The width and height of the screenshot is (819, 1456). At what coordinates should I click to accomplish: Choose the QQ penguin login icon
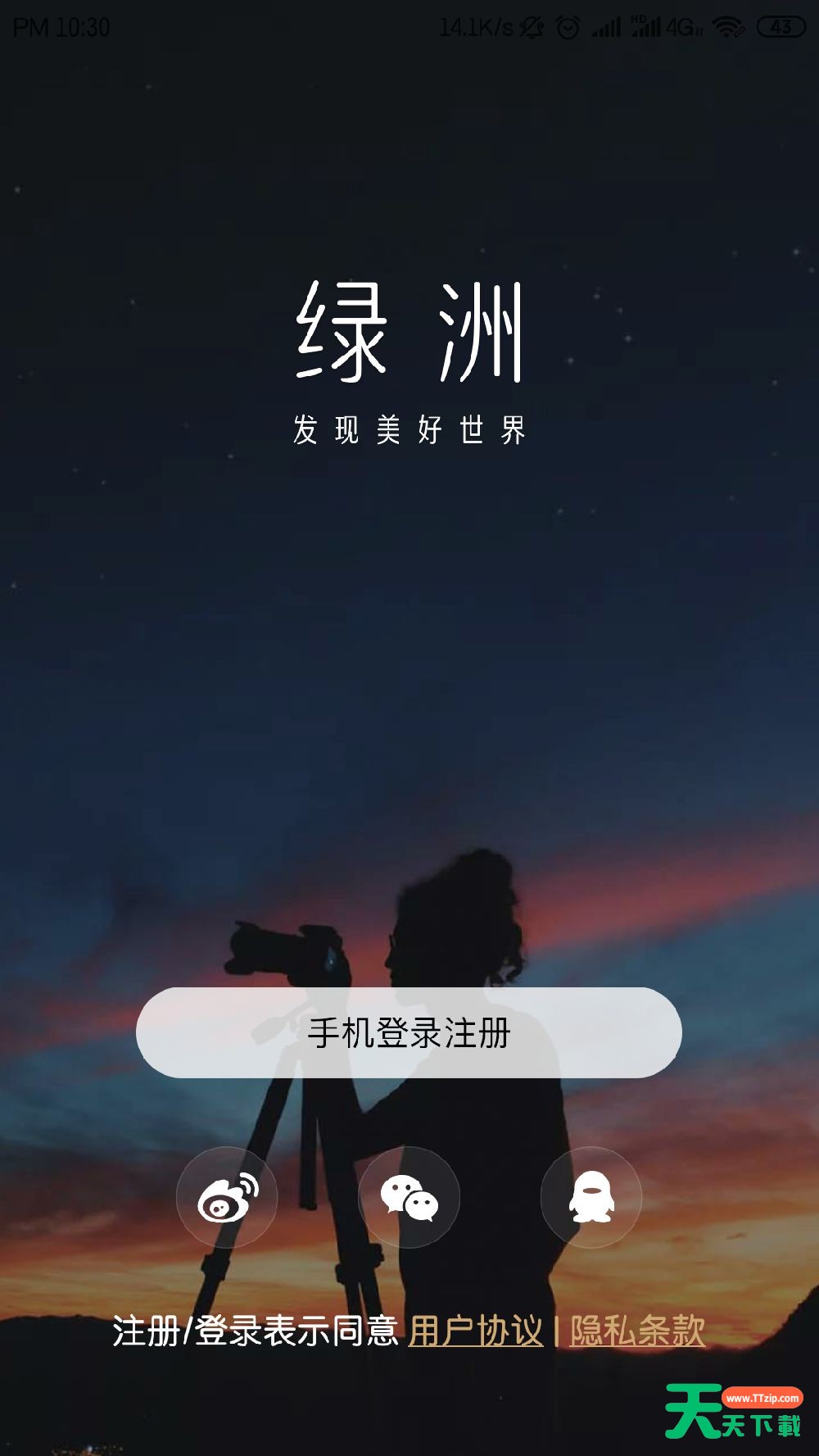pos(591,1197)
